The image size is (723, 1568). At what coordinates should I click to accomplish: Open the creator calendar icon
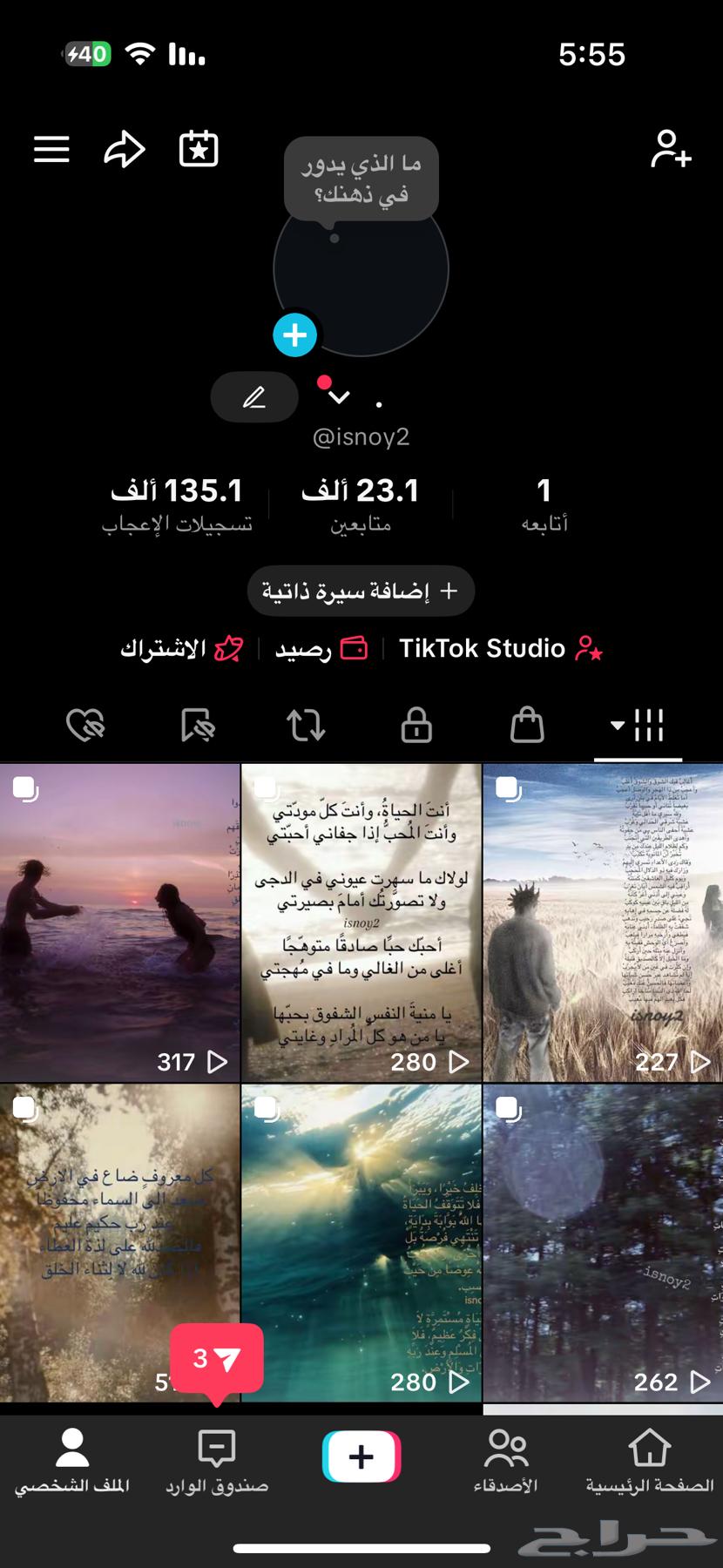pos(198,149)
